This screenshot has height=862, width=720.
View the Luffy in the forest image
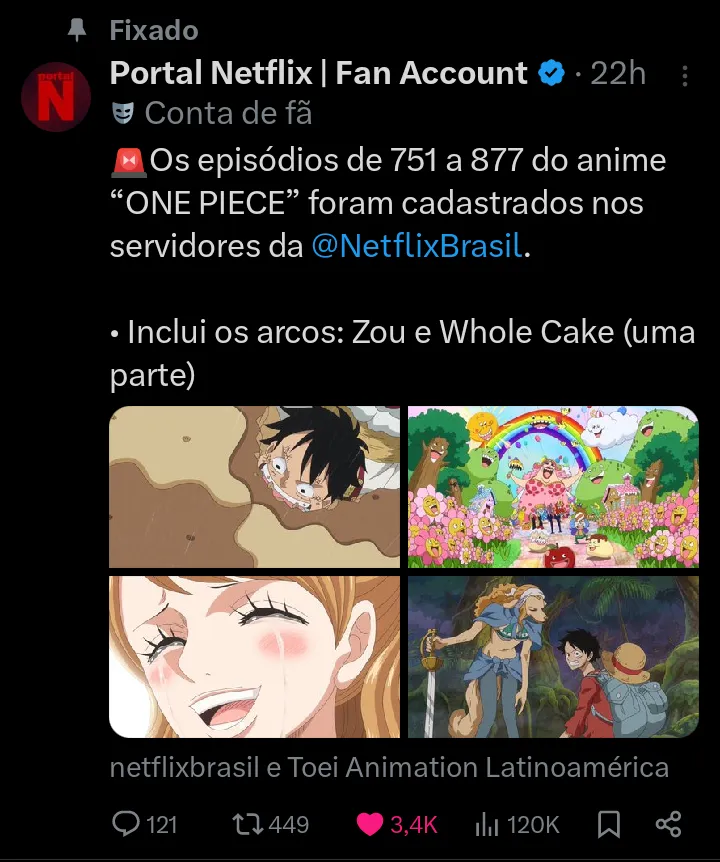(x=553, y=656)
